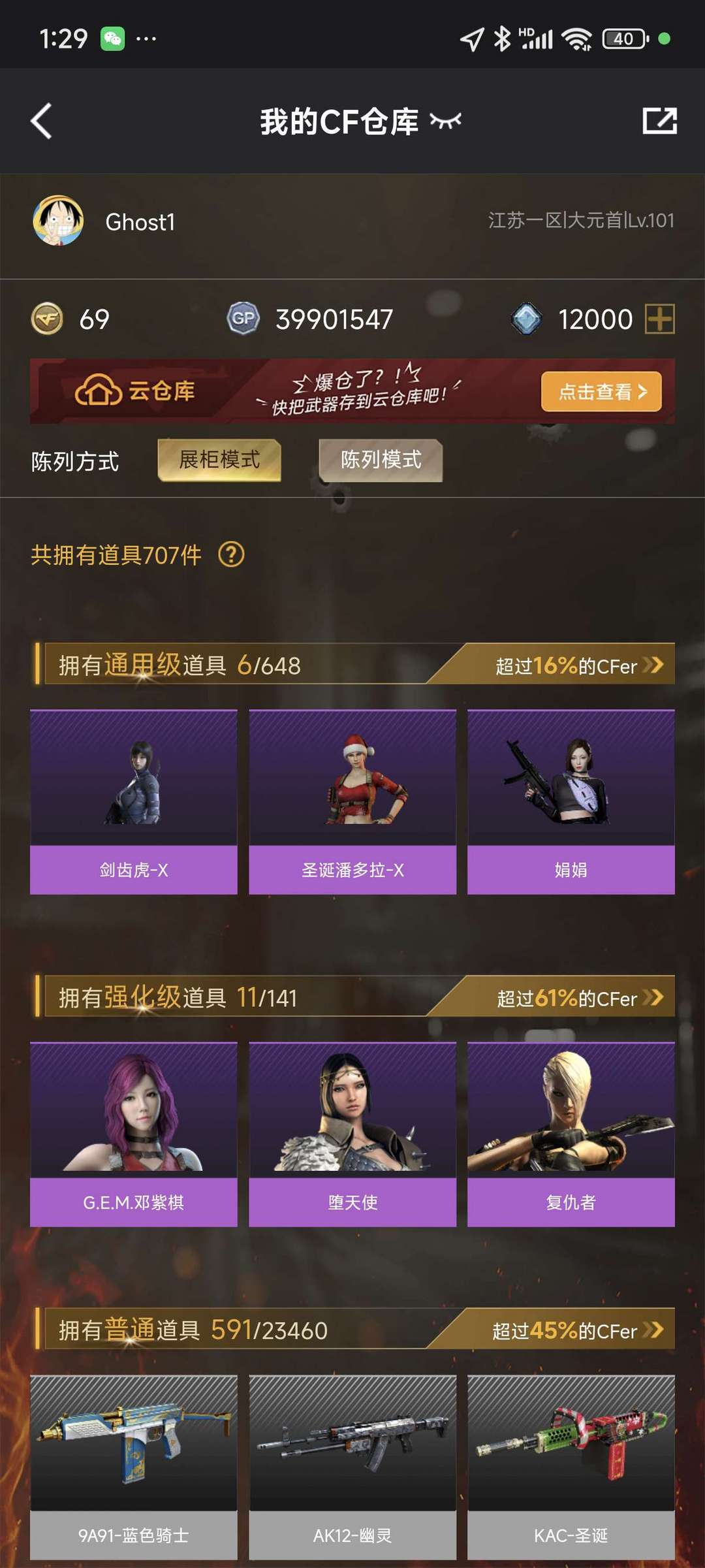View the 堕天使 character card
705x1568 pixels.
[x=352, y=1134]
